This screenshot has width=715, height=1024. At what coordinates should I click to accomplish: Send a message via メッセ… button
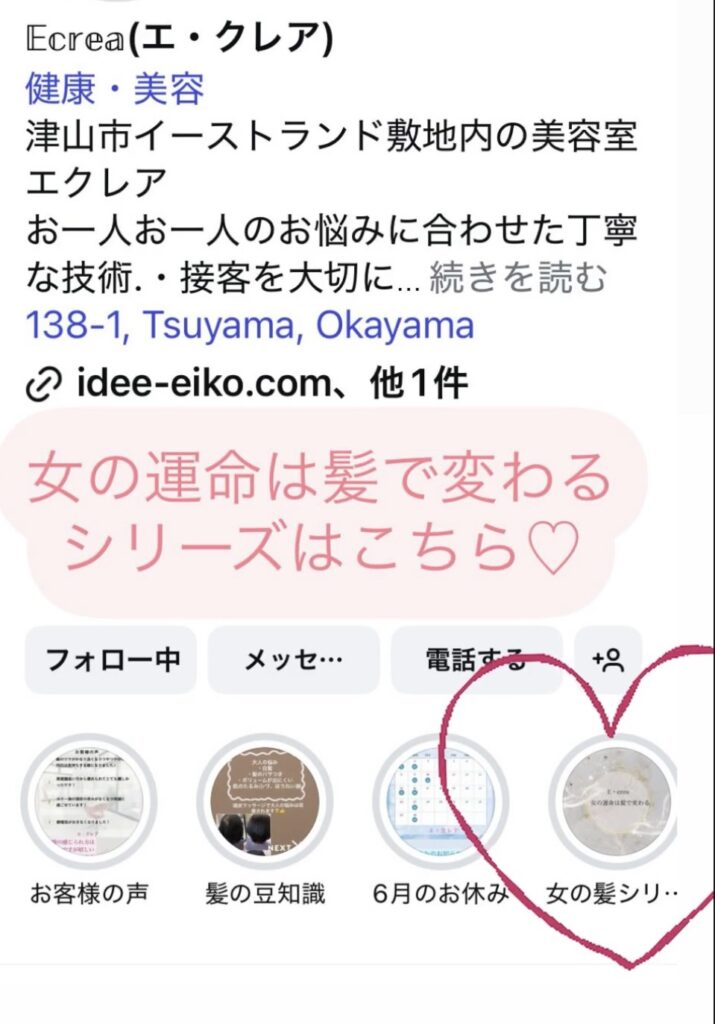coord(293,660)
